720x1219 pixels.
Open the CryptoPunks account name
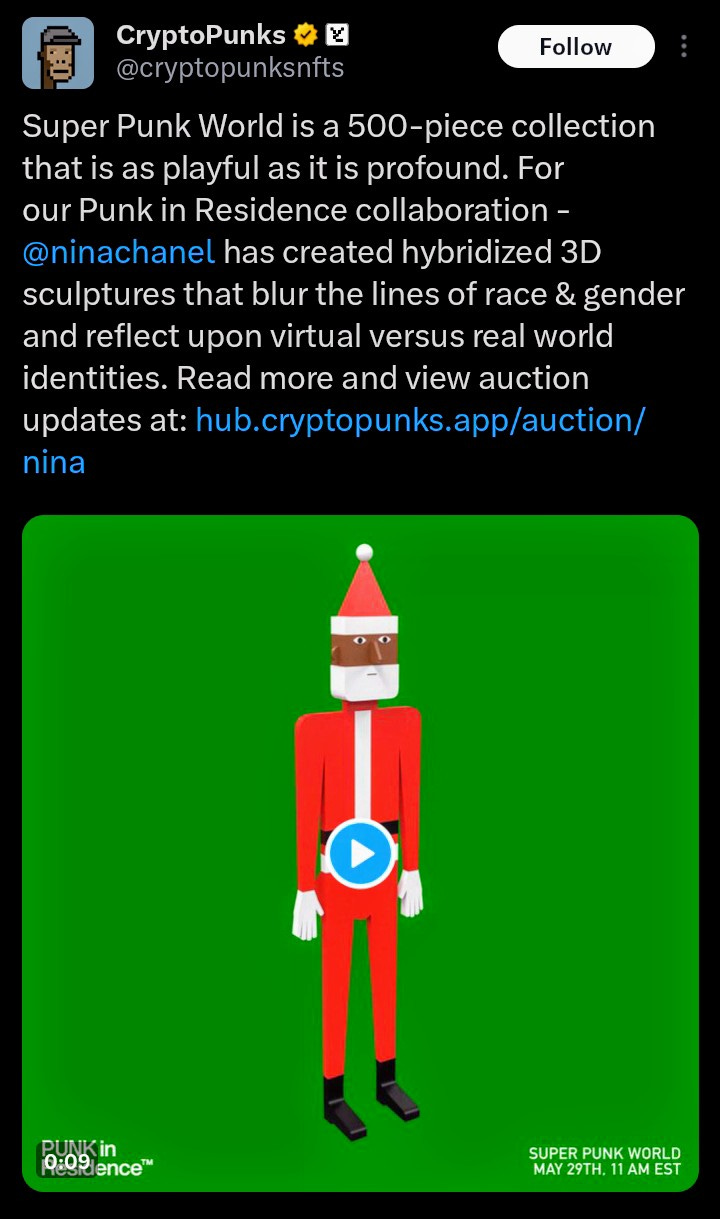pyautogui.click(x=201, y=35)
